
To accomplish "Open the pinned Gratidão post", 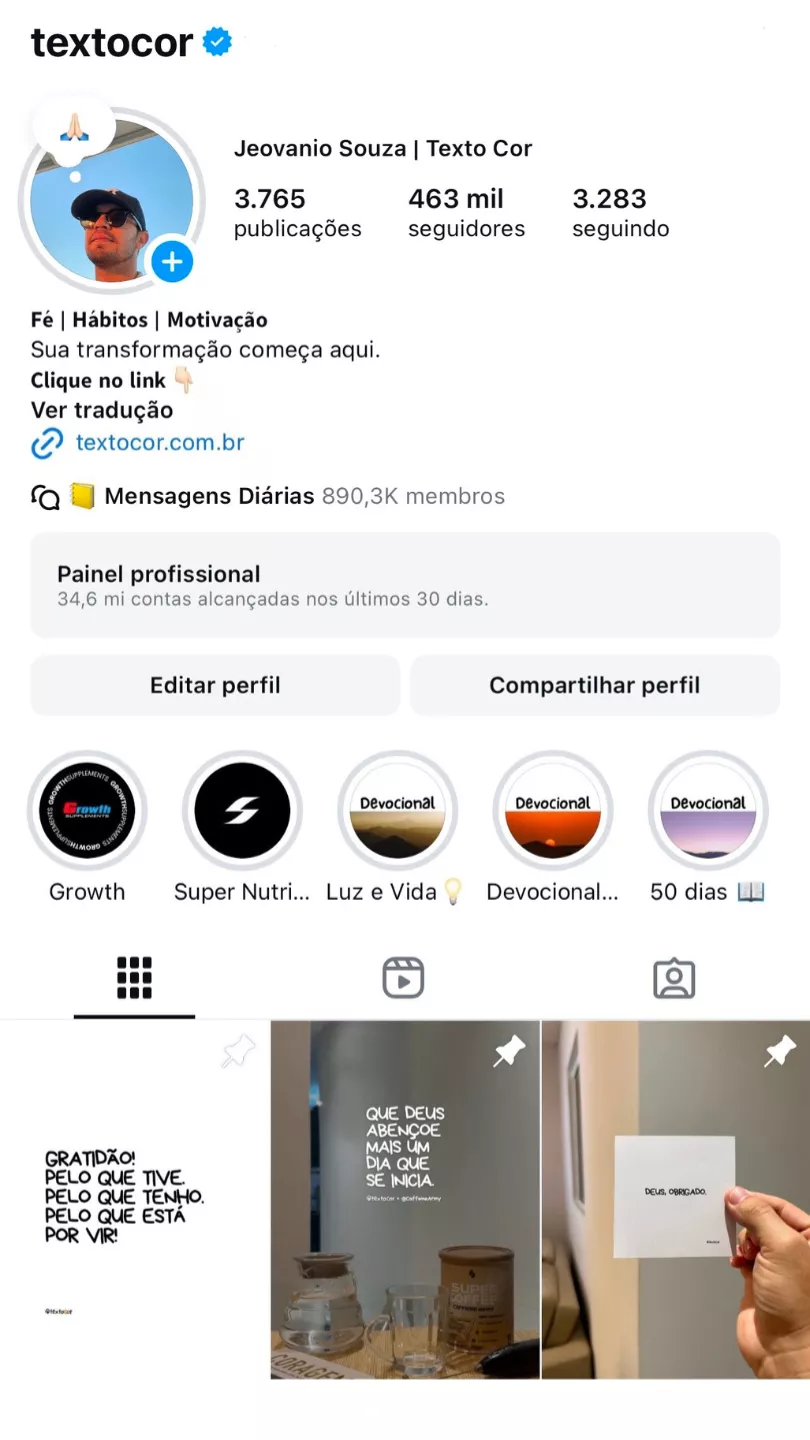I will tap(134, 1200).
